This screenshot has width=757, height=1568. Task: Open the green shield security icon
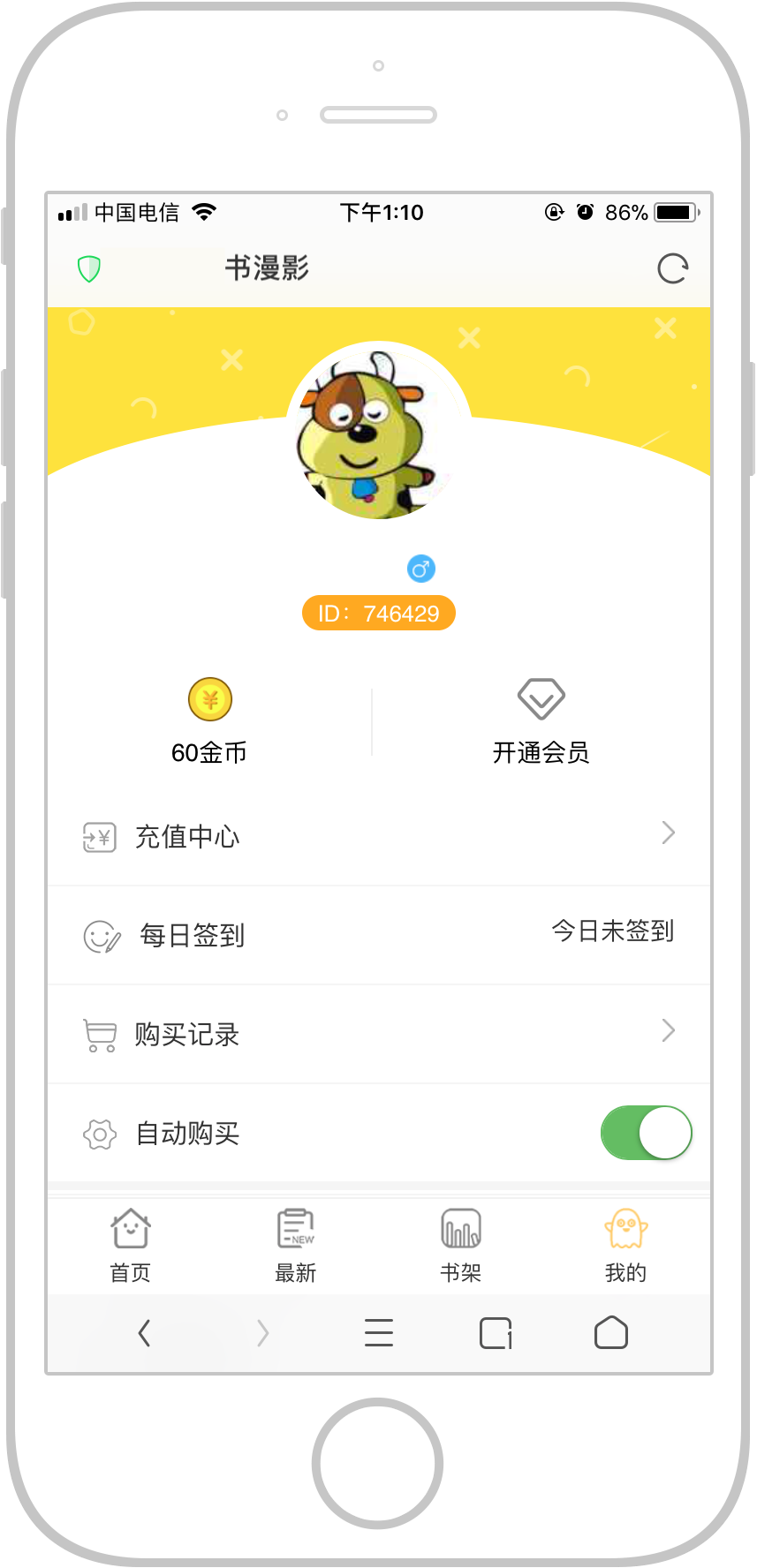pyautogui.click(x=89, y=268)
